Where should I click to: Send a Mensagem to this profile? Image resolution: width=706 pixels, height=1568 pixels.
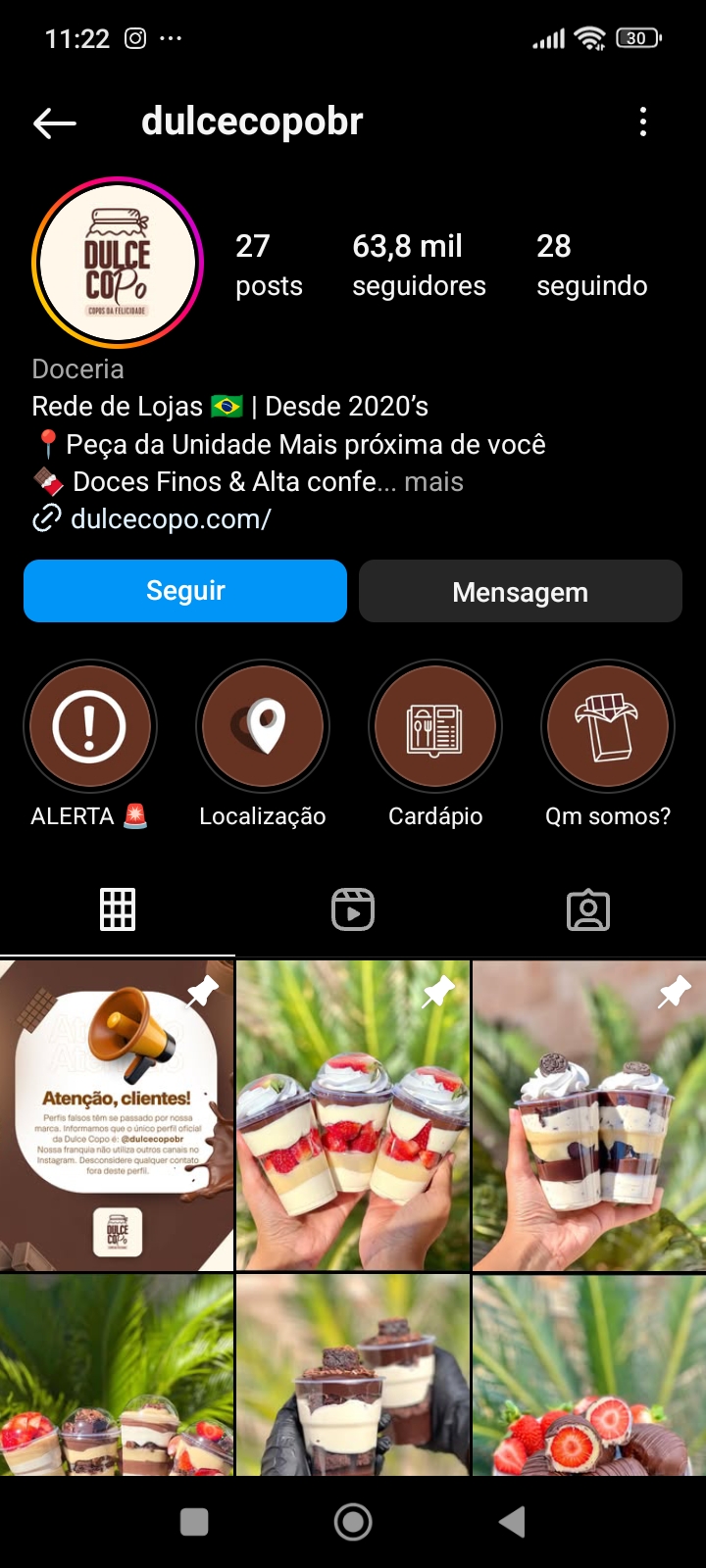(x=521, y=591)
